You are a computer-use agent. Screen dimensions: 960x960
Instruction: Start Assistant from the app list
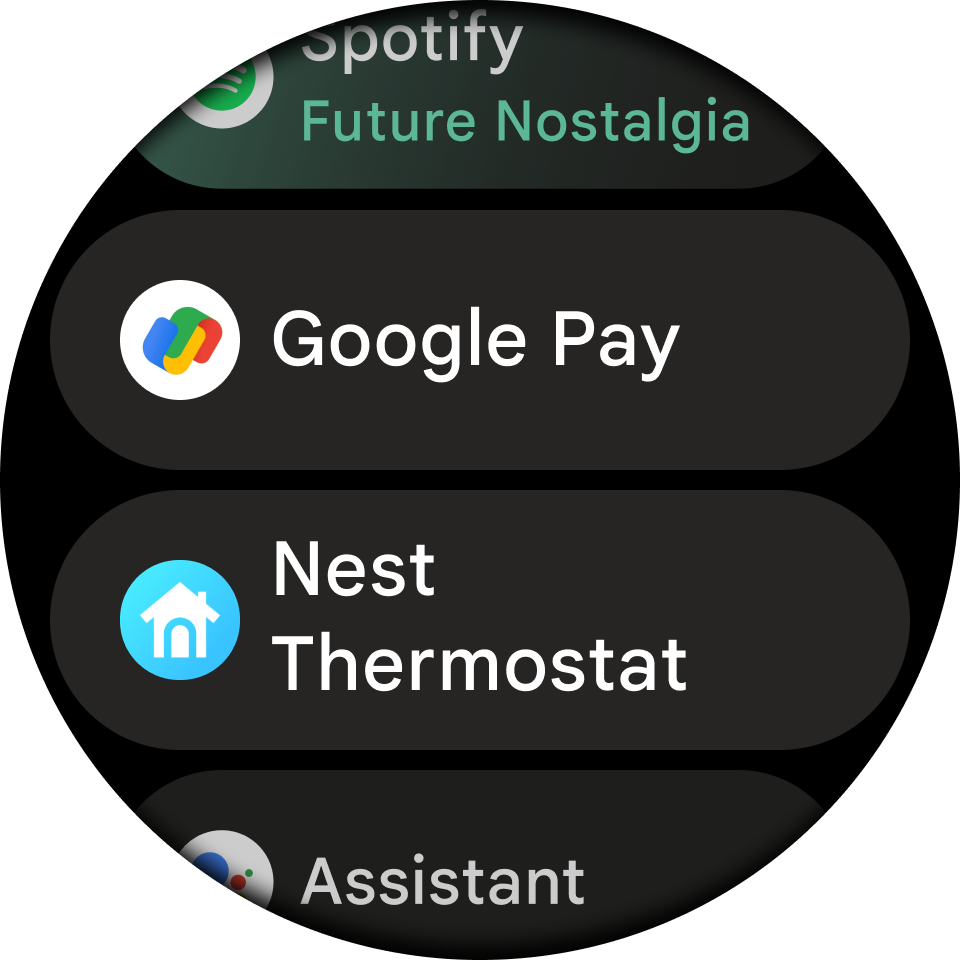point(480,870)
